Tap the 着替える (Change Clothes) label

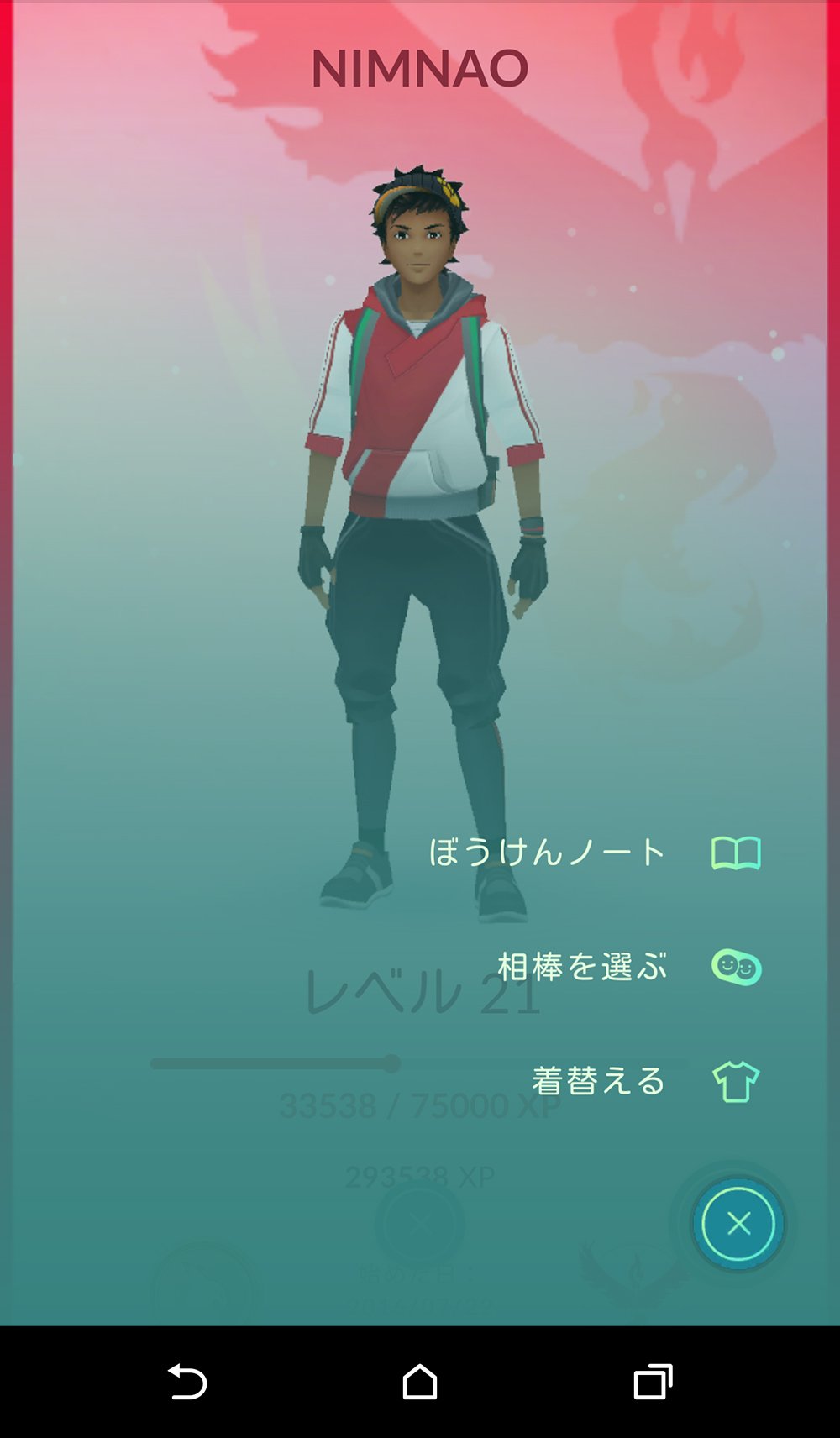coord(599,1082)
